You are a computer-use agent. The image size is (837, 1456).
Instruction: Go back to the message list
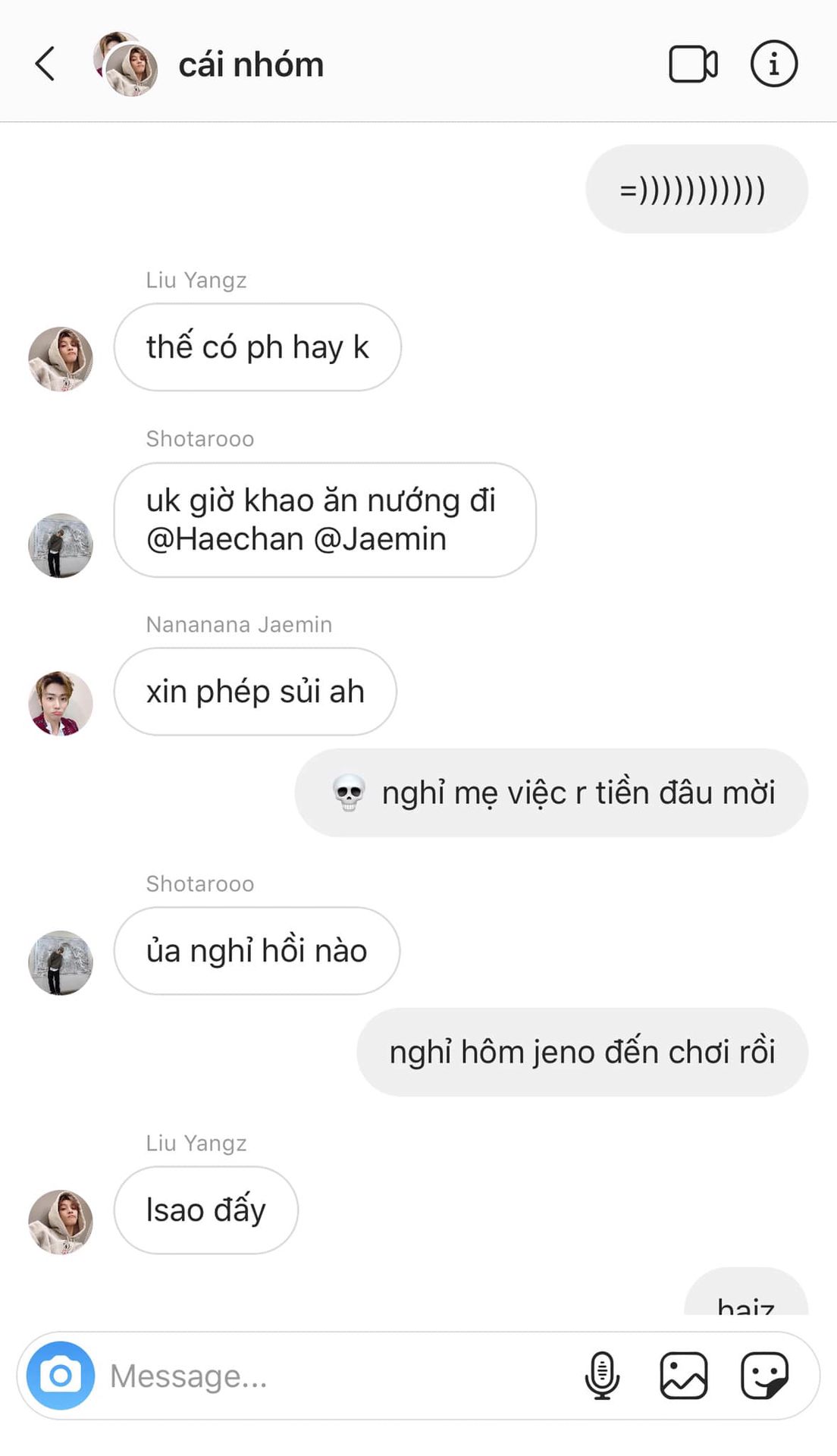pyautogui.click(x=45, y=64)
